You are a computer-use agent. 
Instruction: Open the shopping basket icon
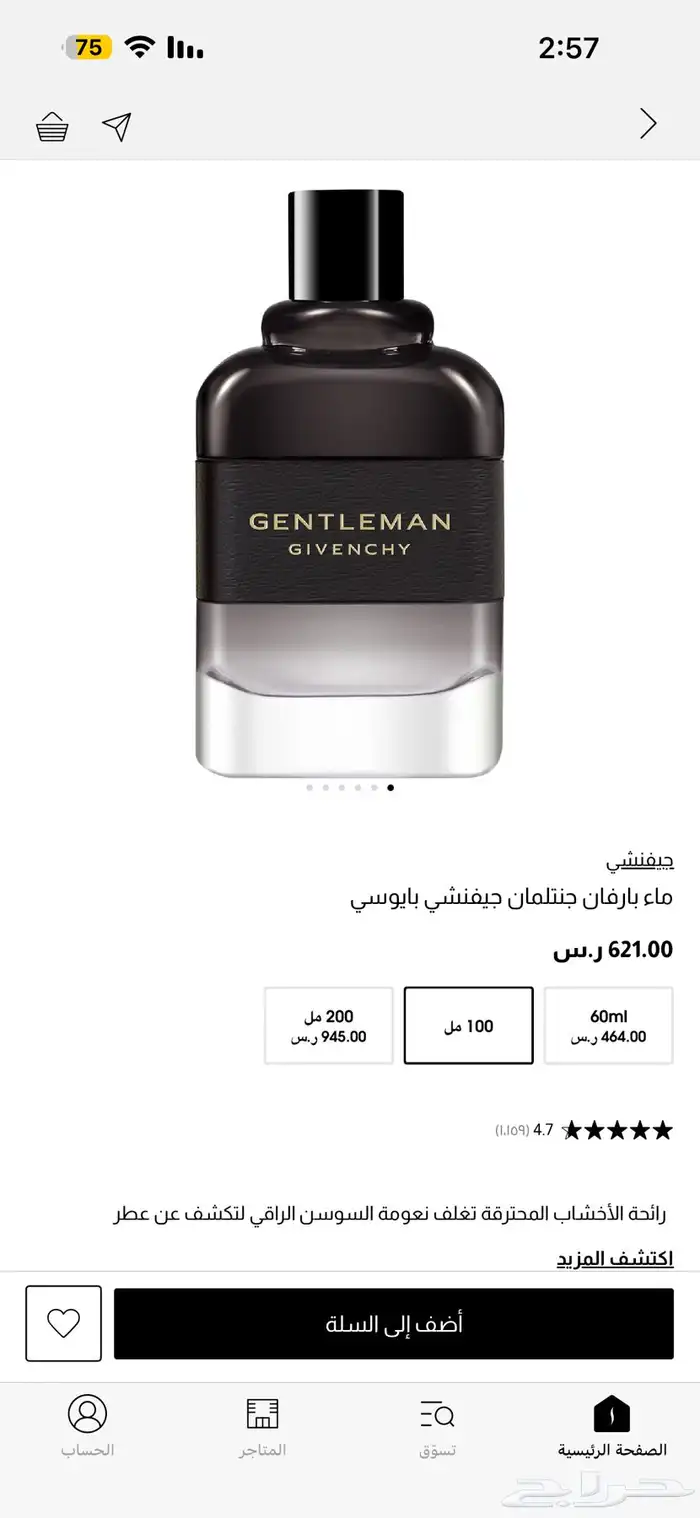[x=52, y=127]
